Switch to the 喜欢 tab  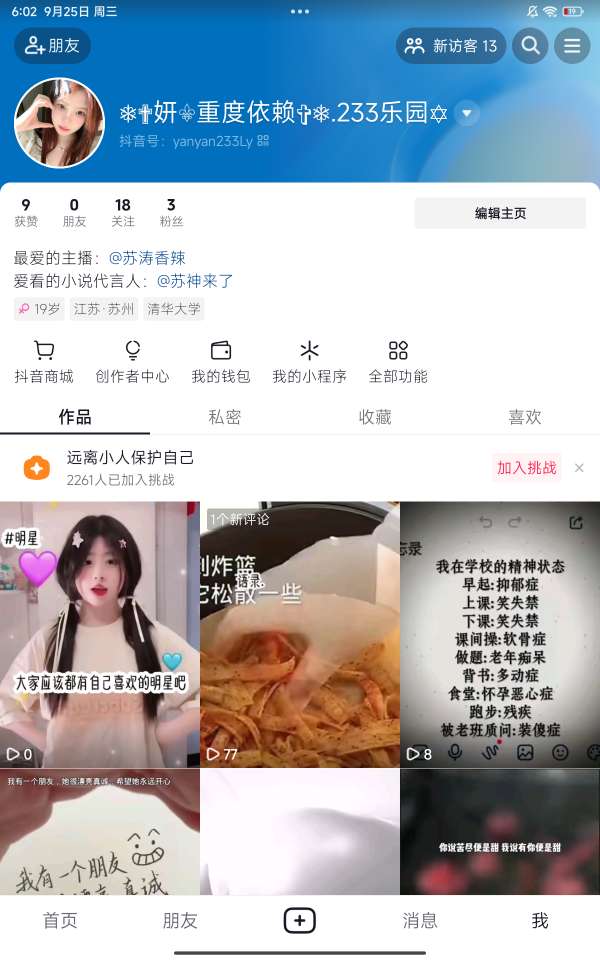coord(524,417)
